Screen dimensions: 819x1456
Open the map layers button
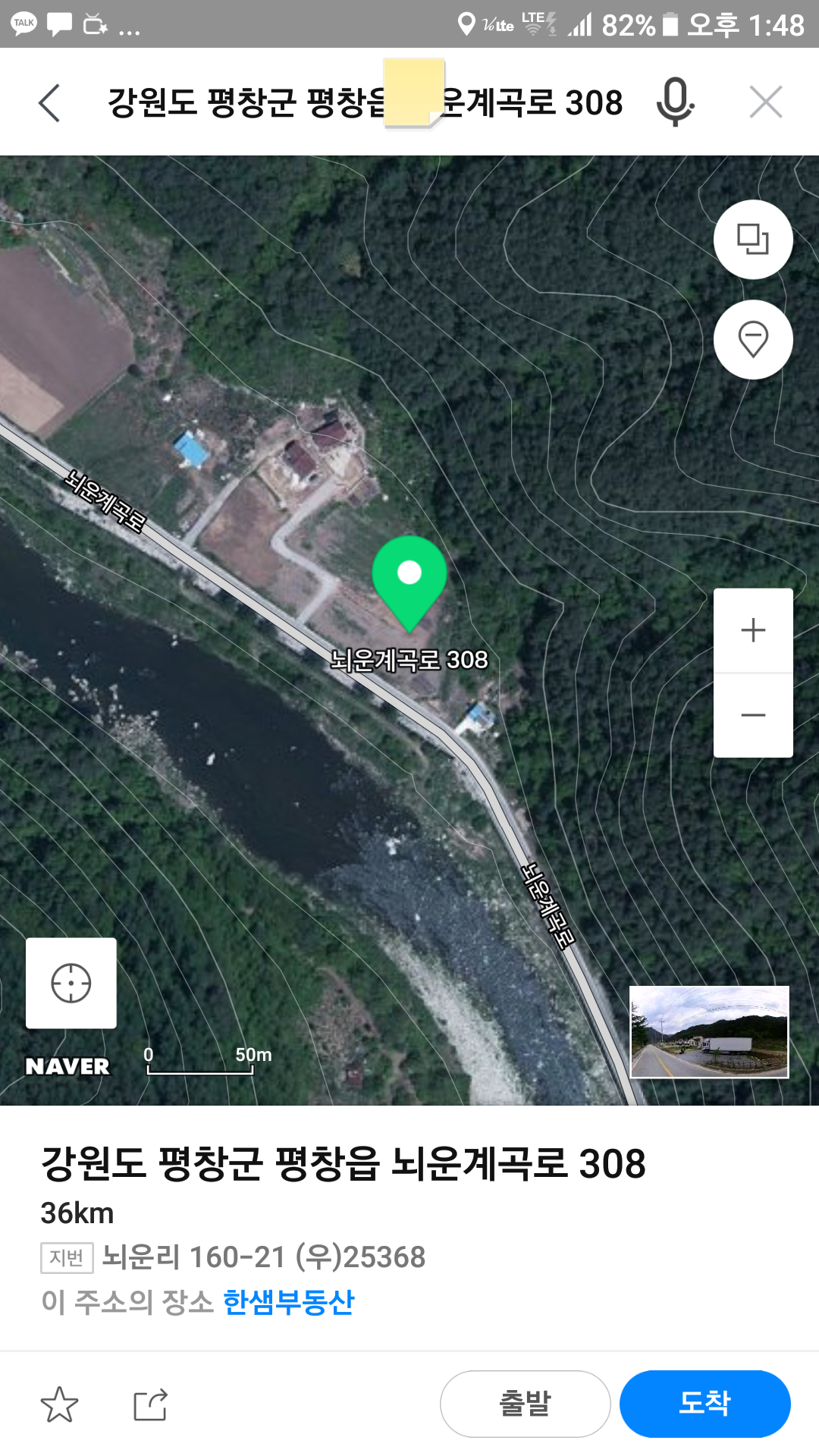753,240
